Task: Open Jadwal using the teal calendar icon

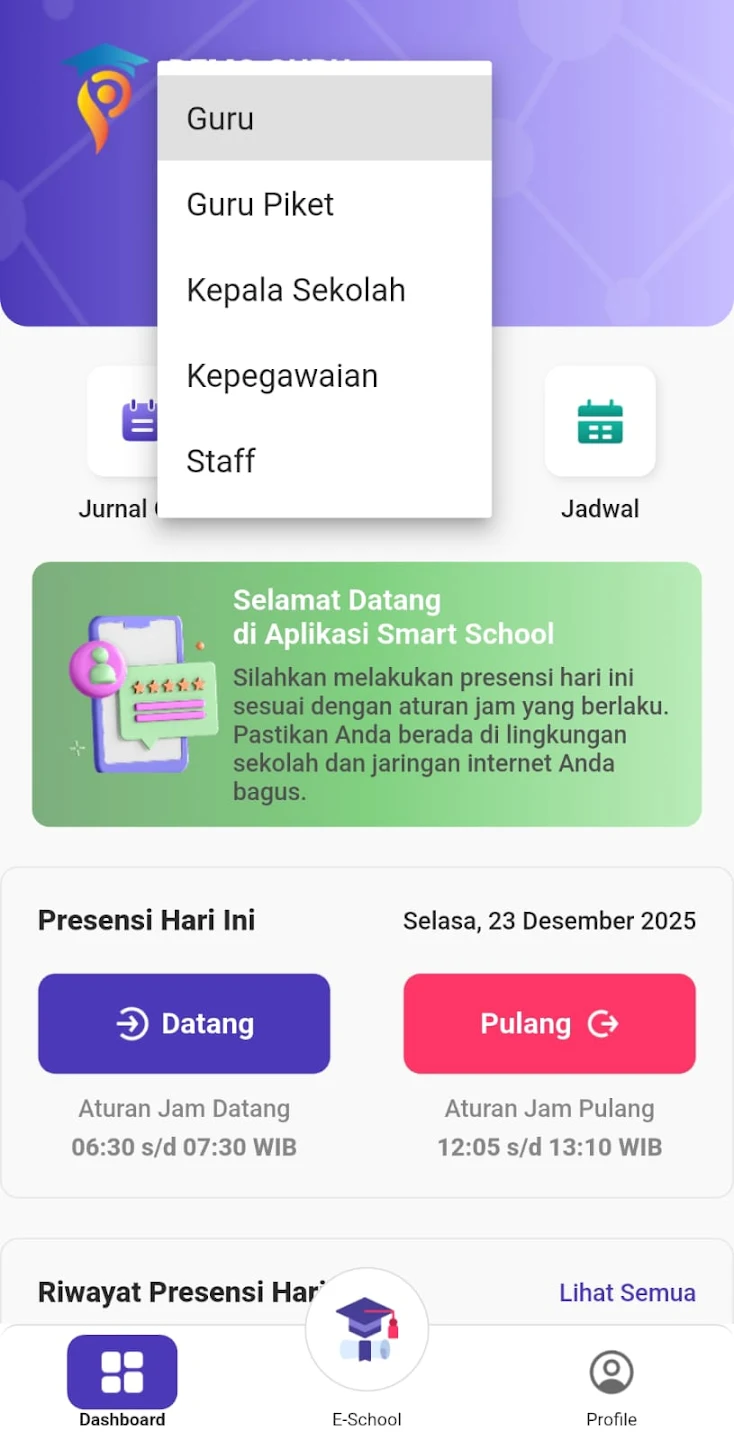Action: pos(600,421)
